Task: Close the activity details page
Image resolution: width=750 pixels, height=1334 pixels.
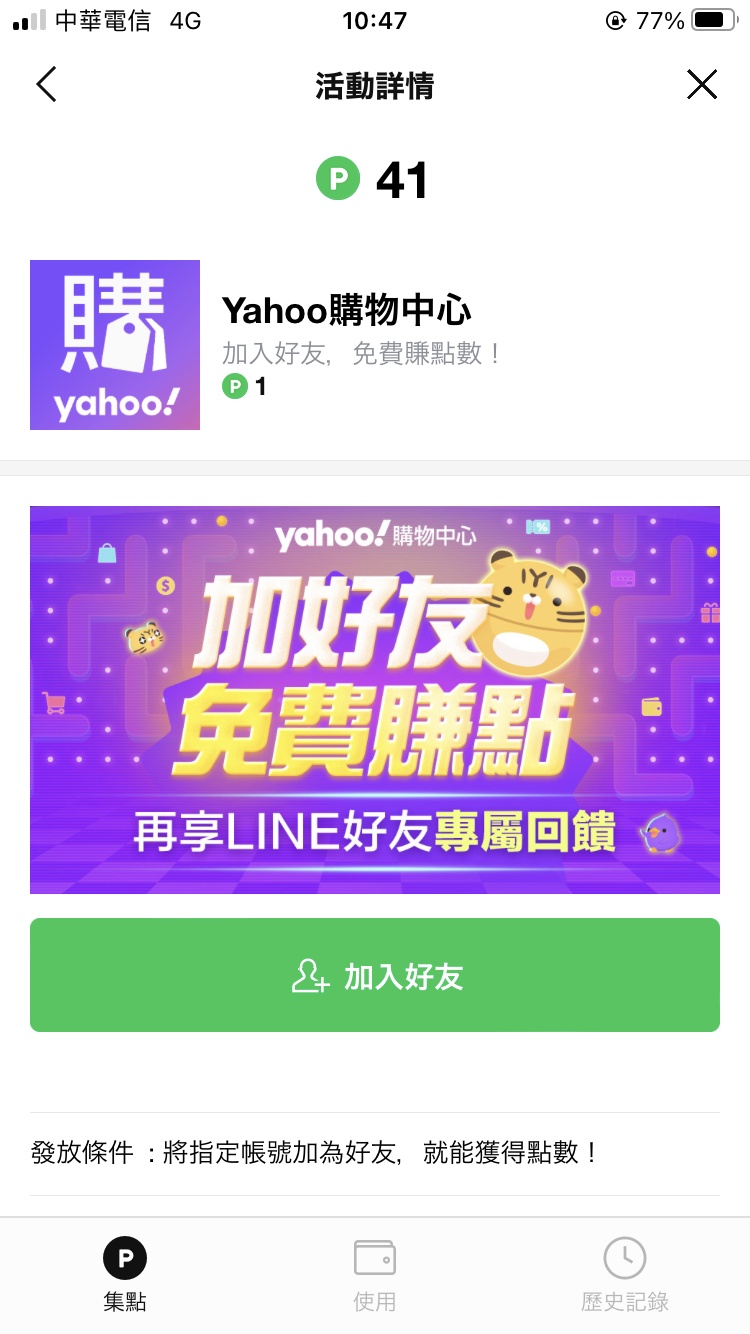Action: click(x=702, y=85)
